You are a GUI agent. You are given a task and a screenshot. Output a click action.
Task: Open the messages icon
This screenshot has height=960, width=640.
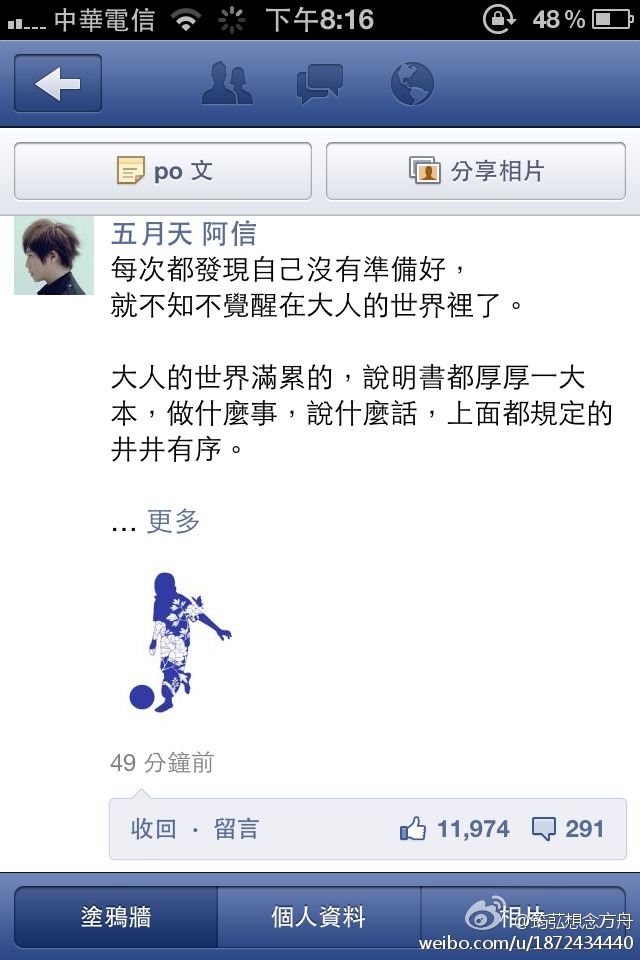point(319,84)
